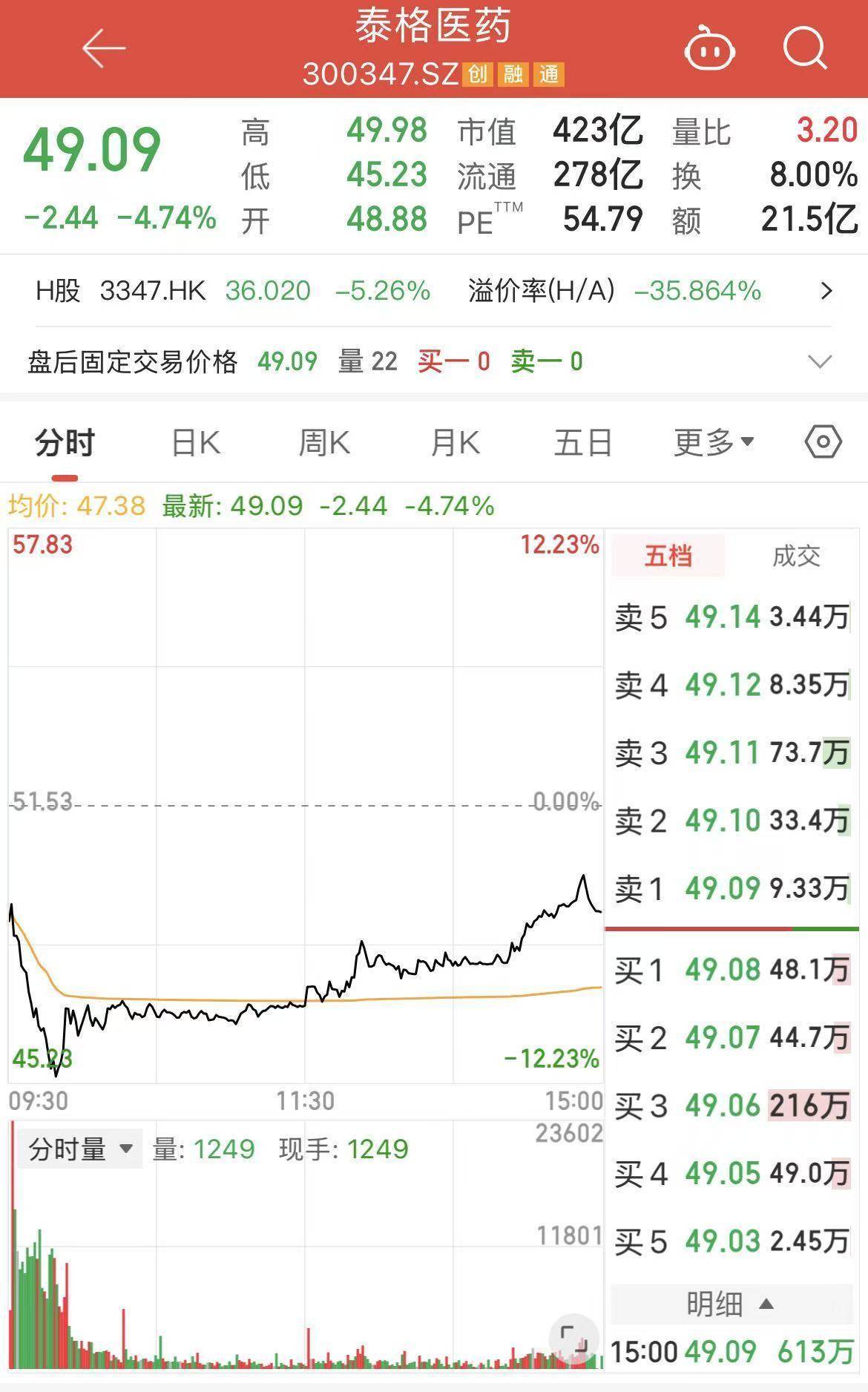Viewport: 868px width, 1392px height.
Task: Switch to the 周K chart tab
Action: [x=324, y=443]
